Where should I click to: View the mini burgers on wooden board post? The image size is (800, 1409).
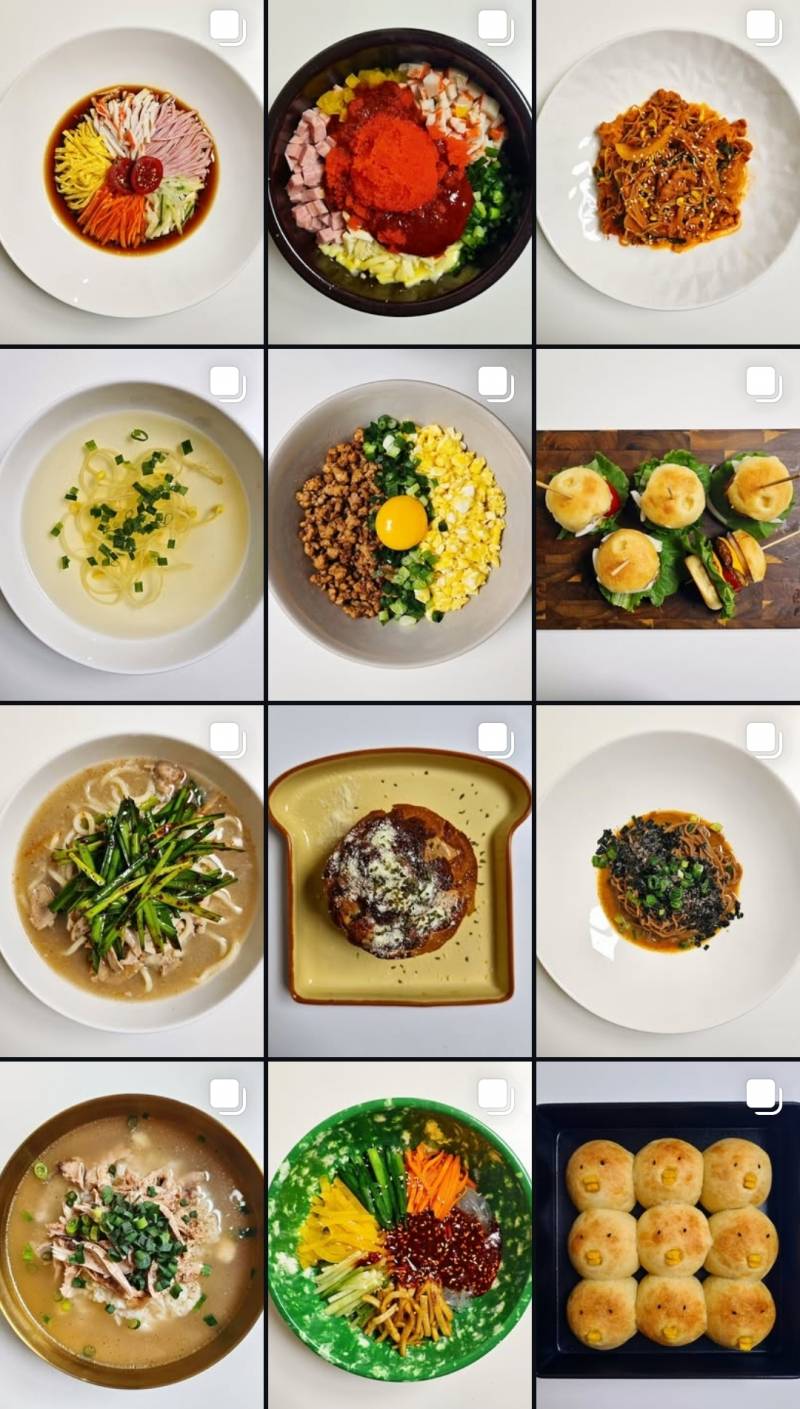click(668, 525)
